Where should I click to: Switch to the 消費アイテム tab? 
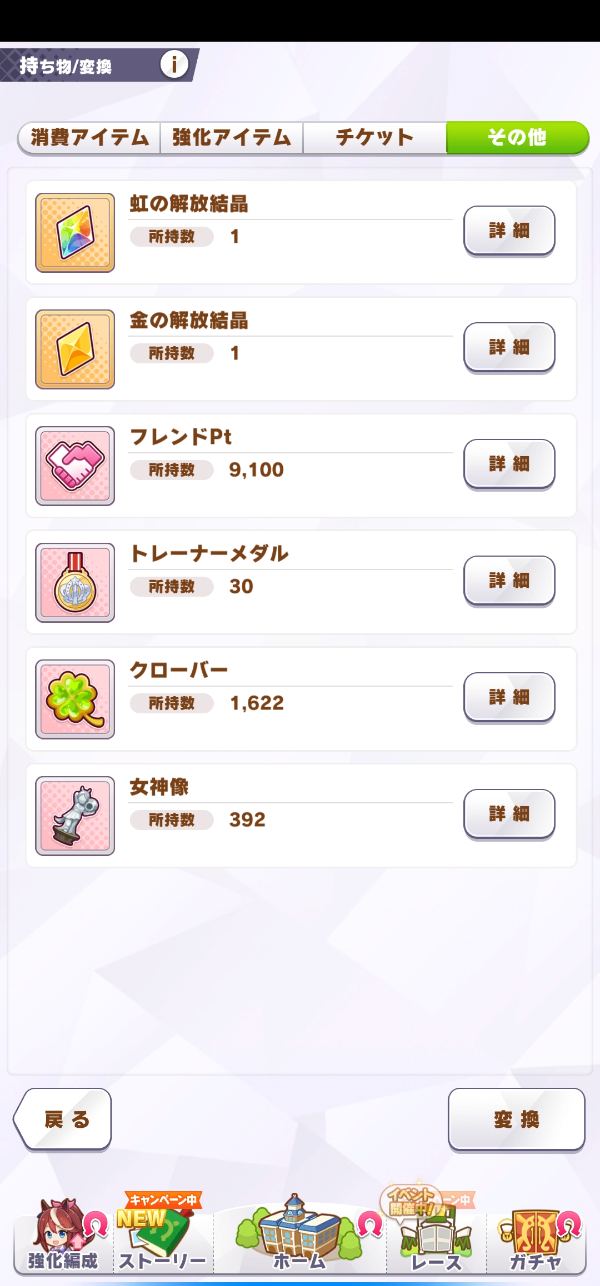click(x=90, y=138)
